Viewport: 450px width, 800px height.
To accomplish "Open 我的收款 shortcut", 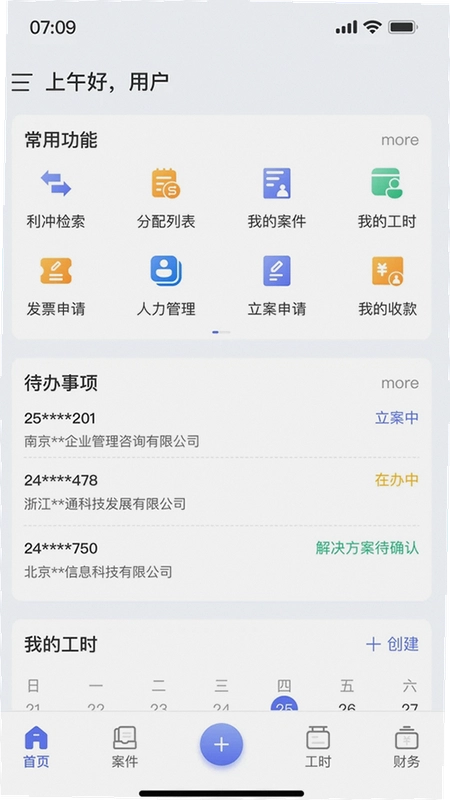I will click(387, 286).
